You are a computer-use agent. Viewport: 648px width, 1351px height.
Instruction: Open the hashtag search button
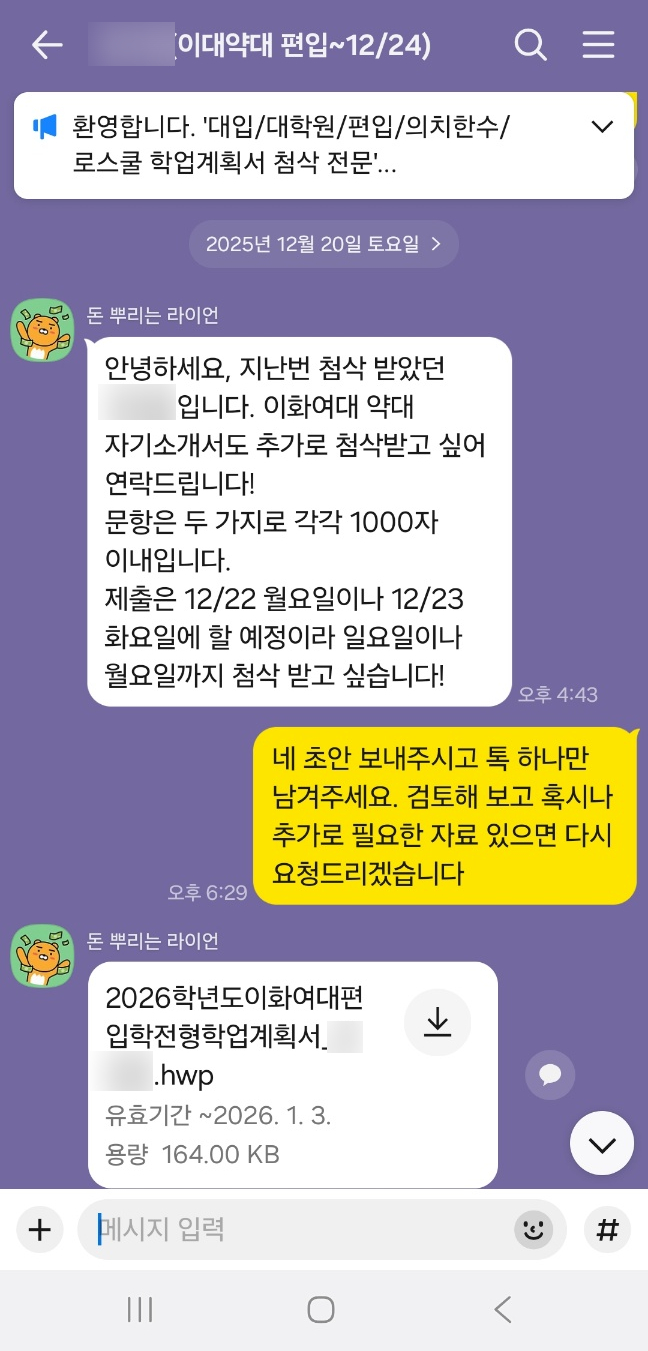coord(607,1229)
